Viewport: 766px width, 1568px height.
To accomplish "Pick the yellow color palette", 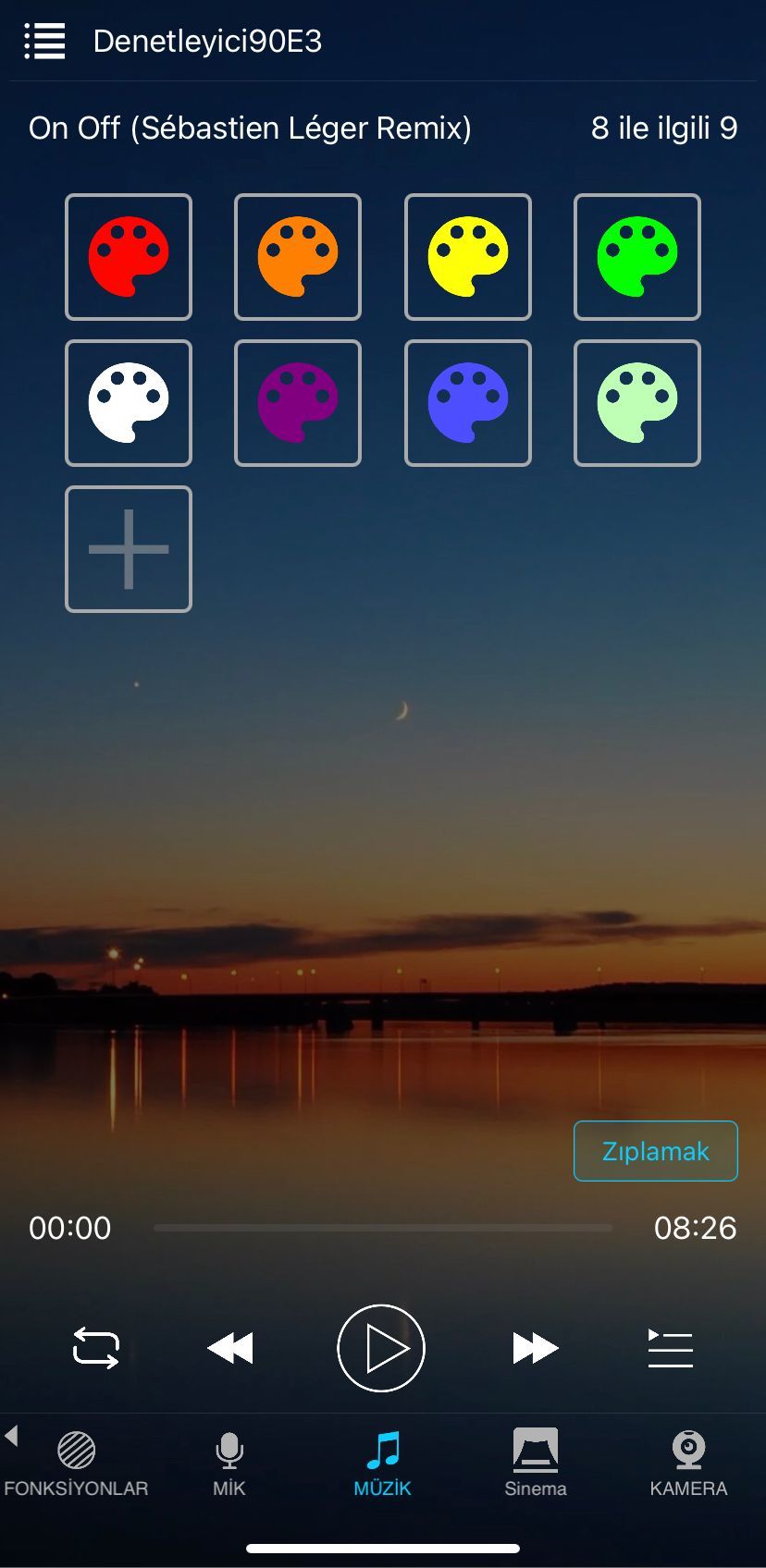I will point(468,257).
